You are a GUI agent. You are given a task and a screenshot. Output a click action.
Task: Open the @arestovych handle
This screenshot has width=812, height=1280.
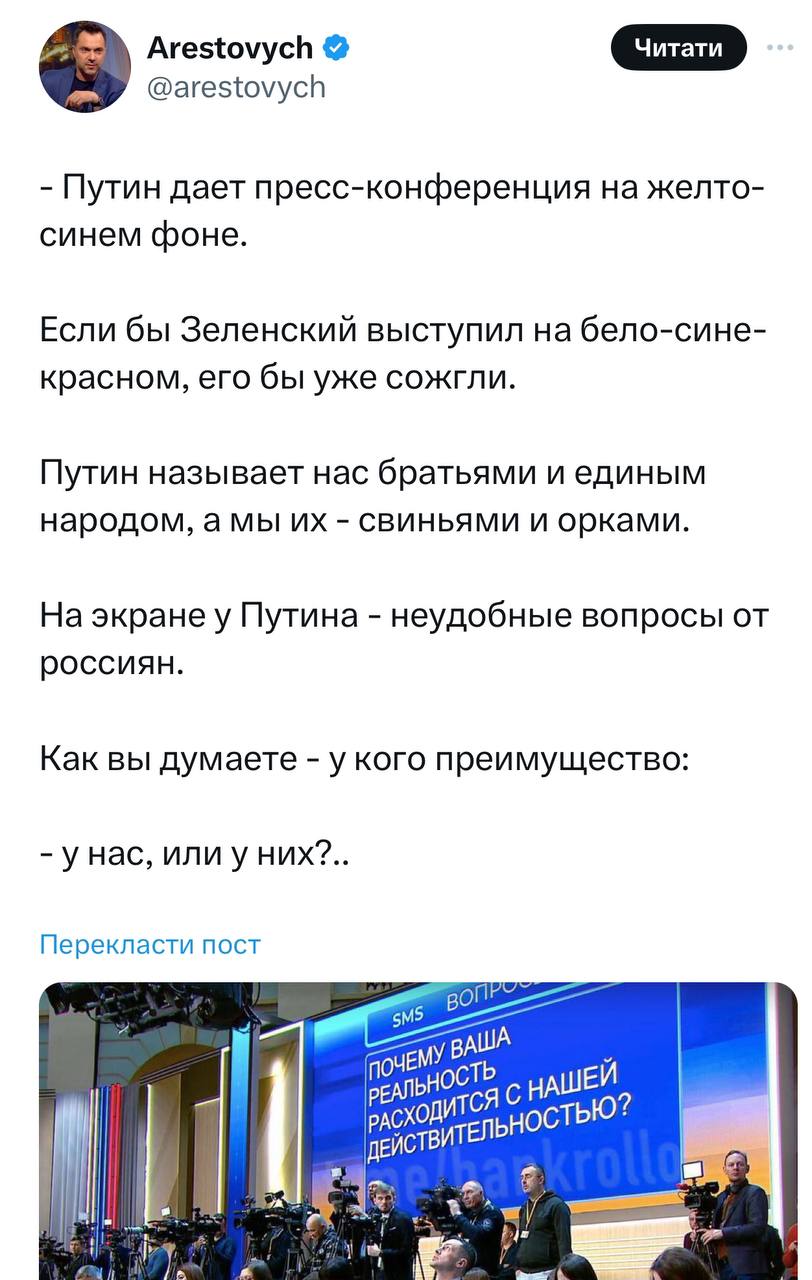(x=236, y=88)
